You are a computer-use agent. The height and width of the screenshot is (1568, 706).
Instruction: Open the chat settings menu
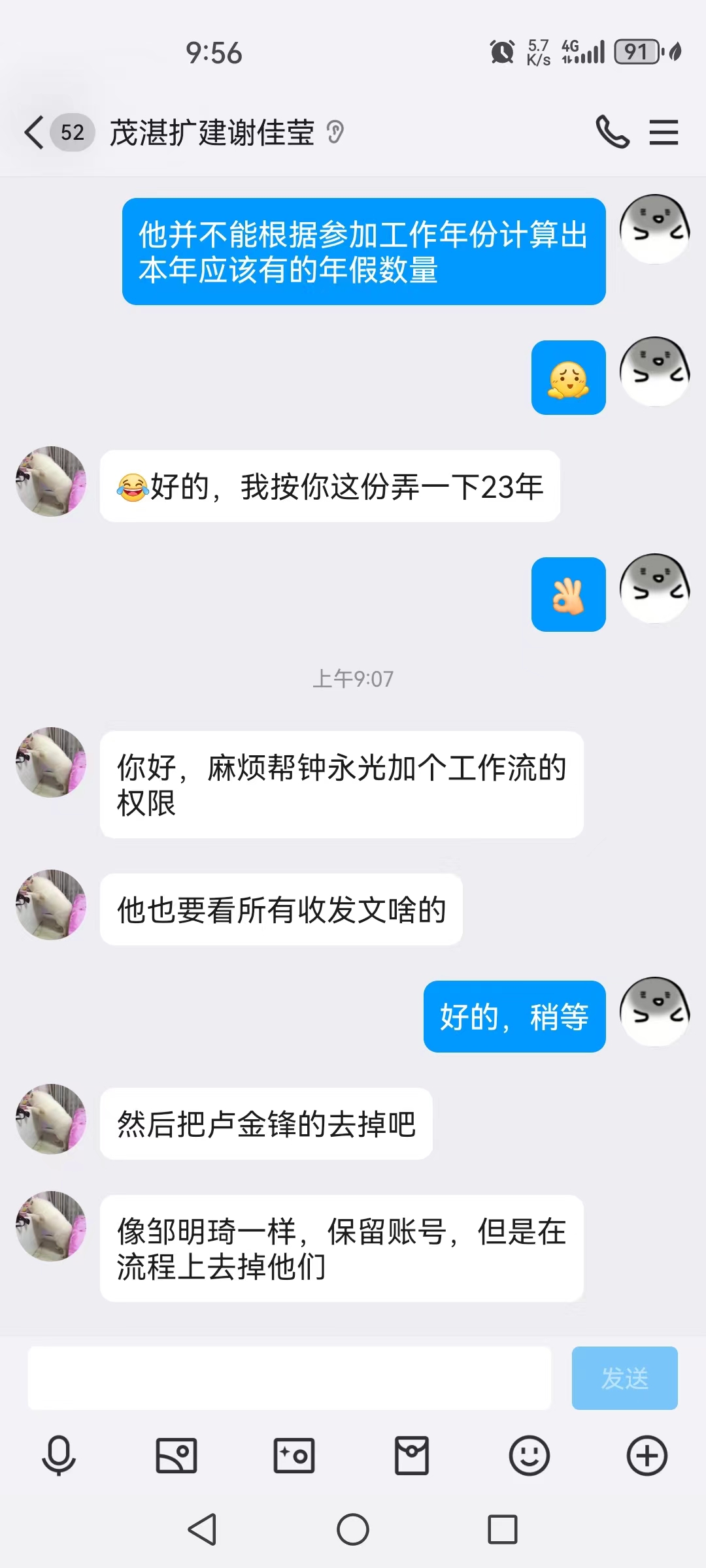coord(664,133)
